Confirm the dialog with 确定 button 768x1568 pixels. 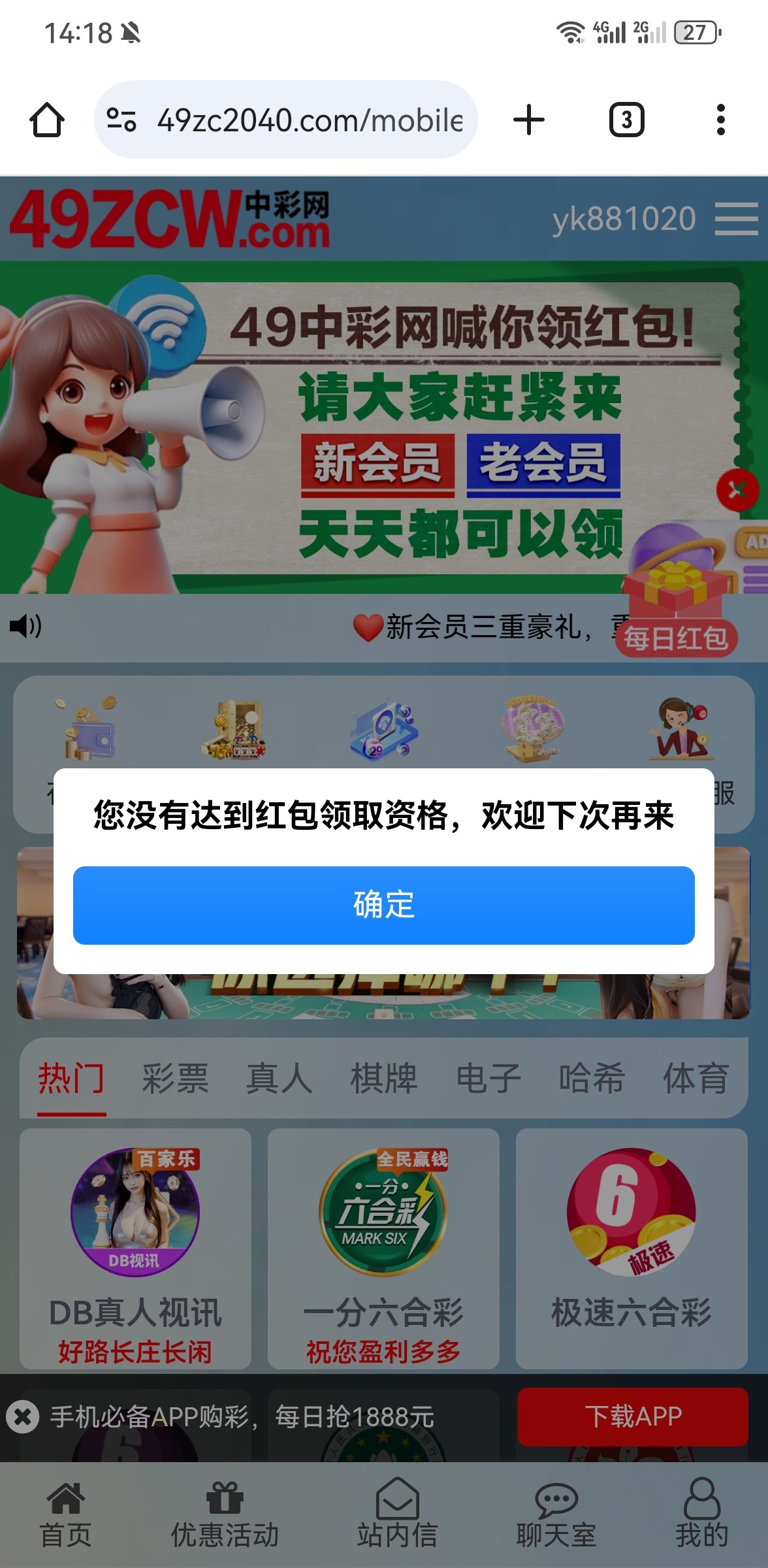coord(383,905)
